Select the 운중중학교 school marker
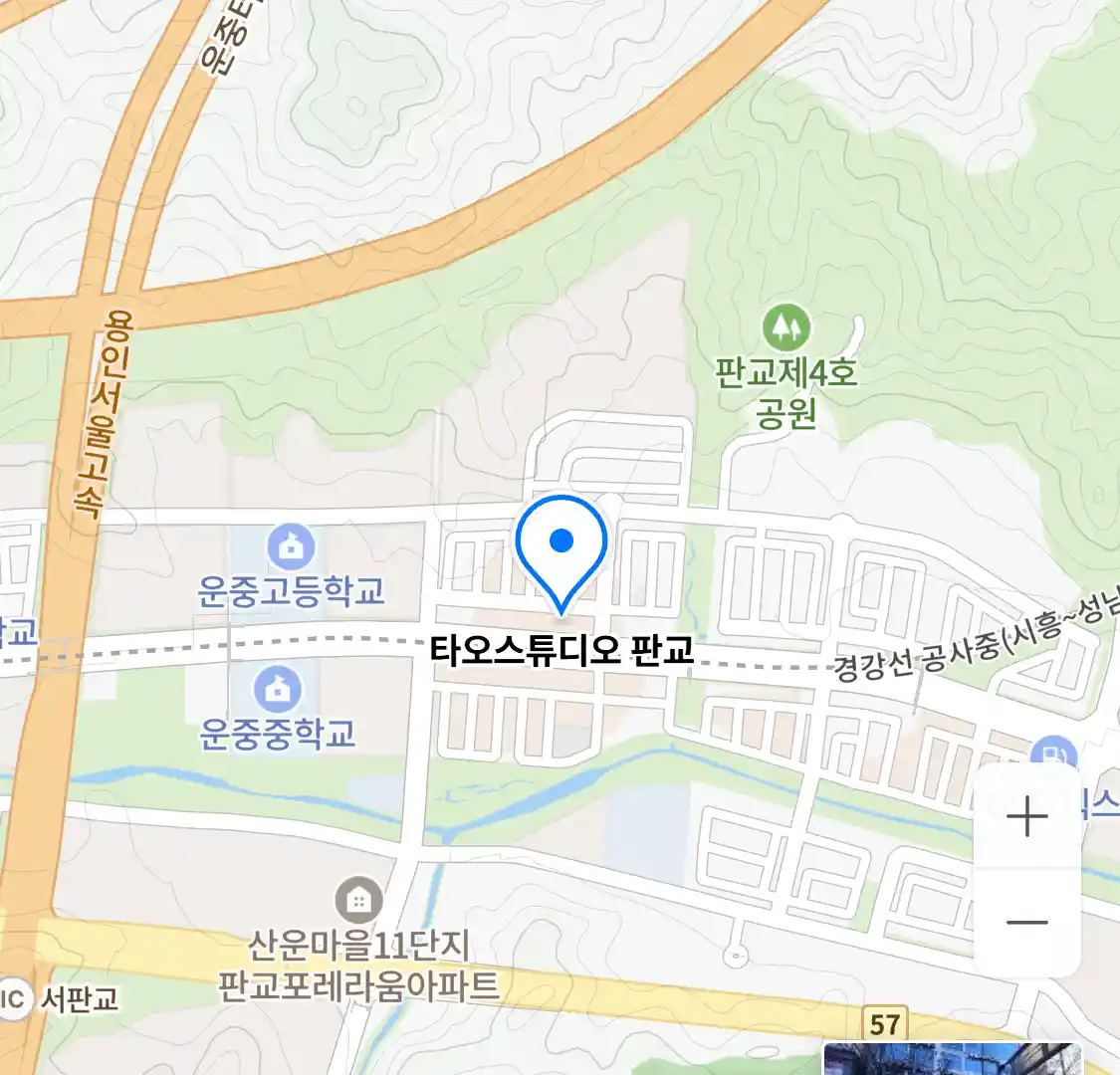1120x1075 pixels. point(278,689)
